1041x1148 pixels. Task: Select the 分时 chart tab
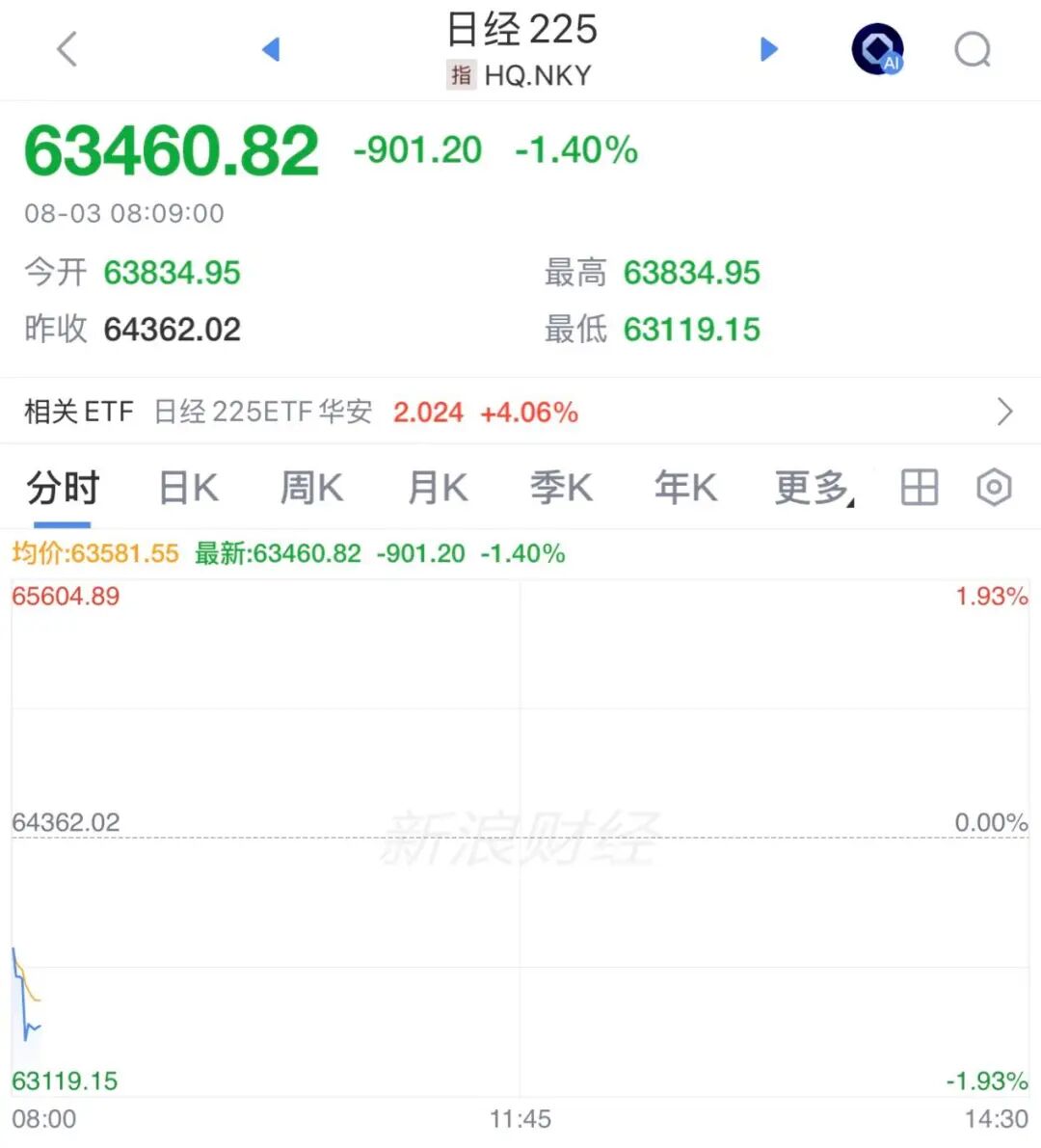63,488
